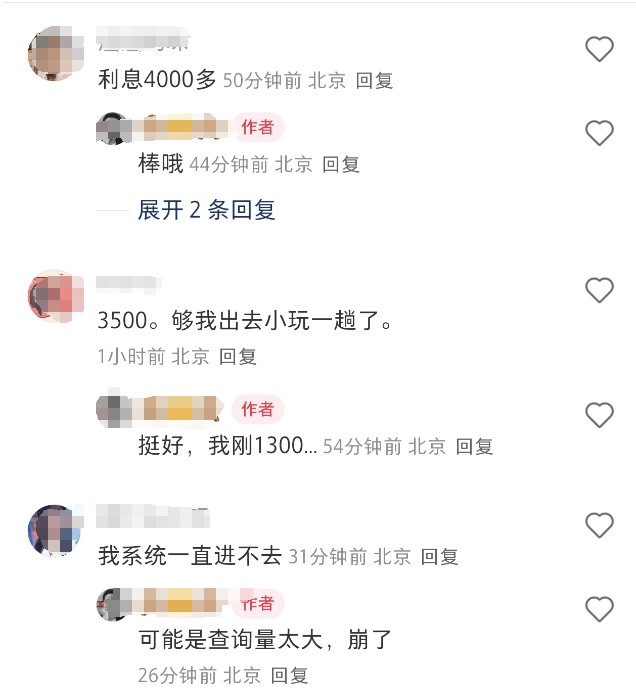Like the comment '利息4000多'

coord(599,49)
